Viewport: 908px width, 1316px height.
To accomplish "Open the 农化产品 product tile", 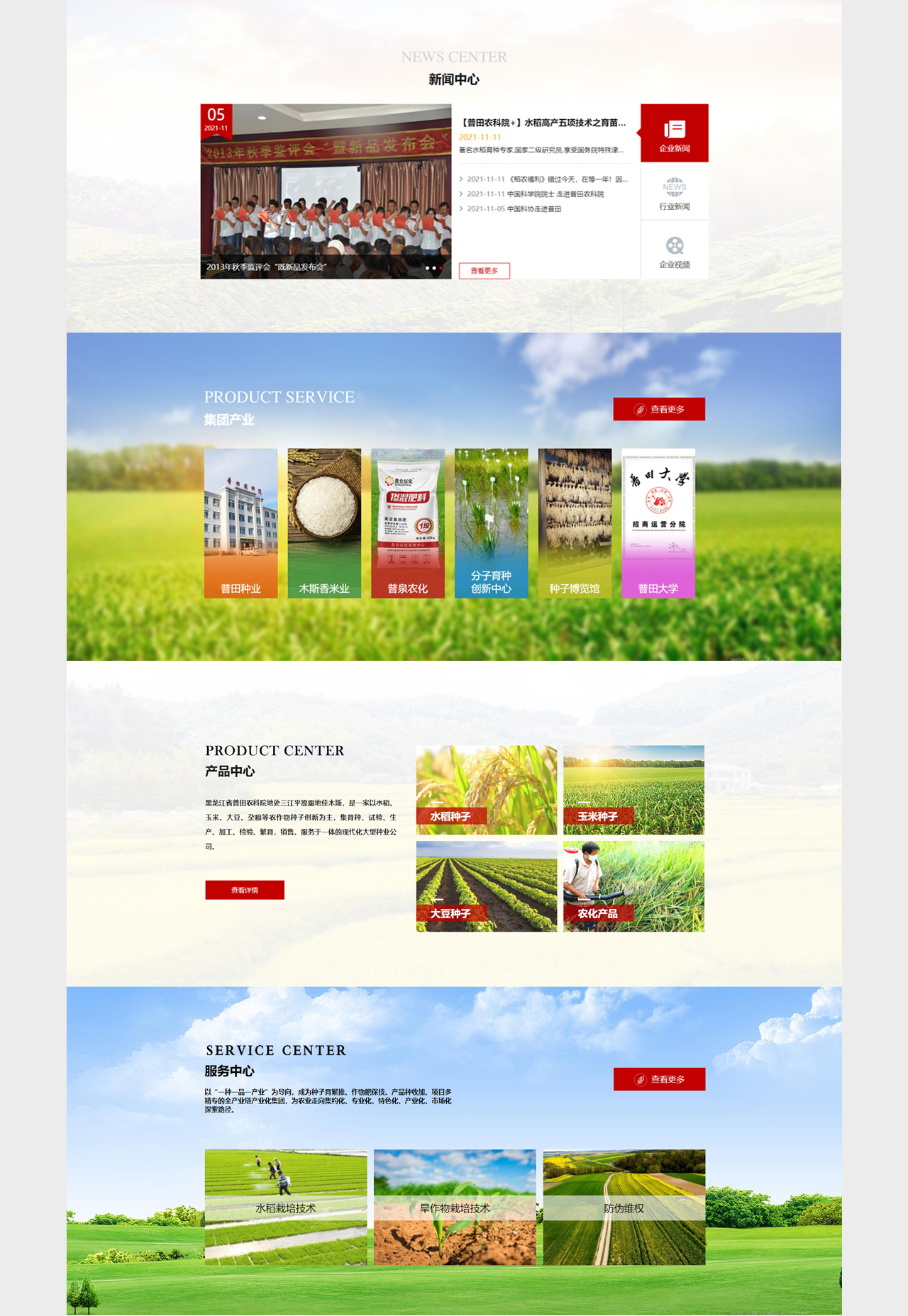I will tap(633, 886).
